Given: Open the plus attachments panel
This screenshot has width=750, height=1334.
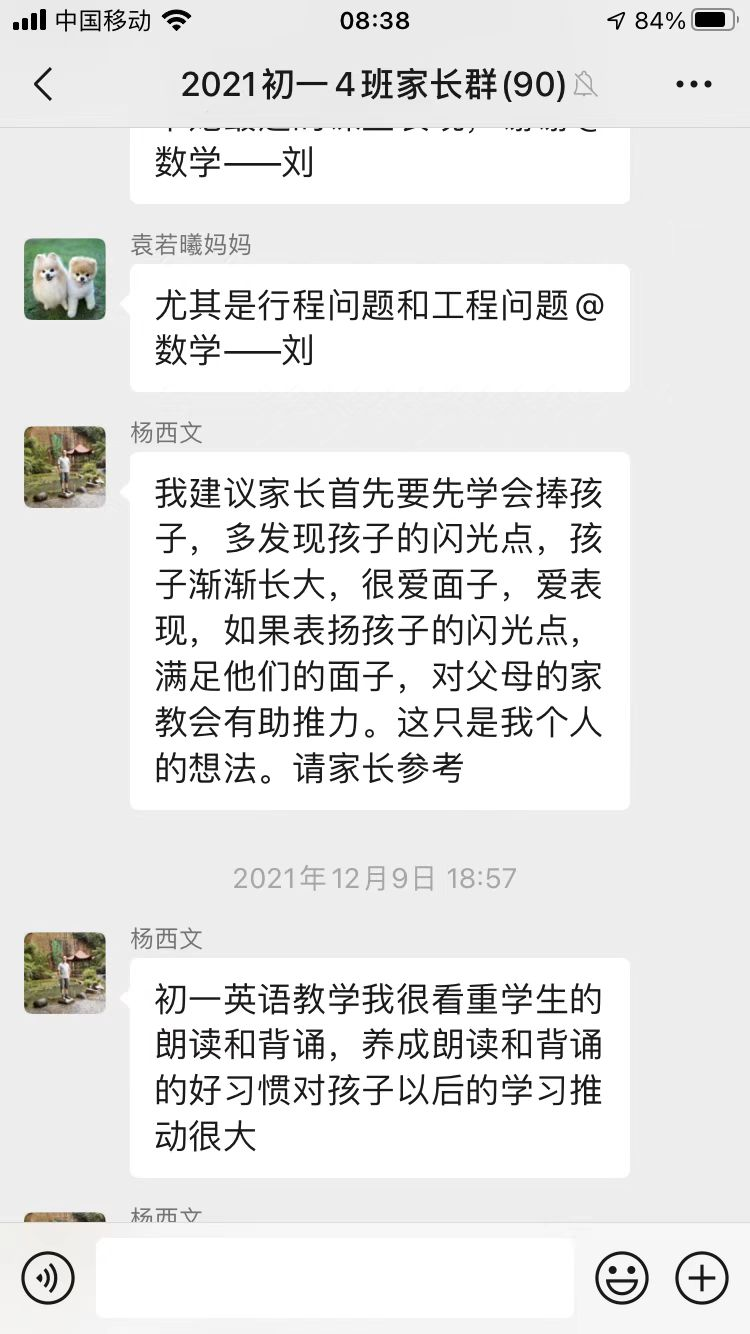Looking at the screenshot, I should 702,1277.
